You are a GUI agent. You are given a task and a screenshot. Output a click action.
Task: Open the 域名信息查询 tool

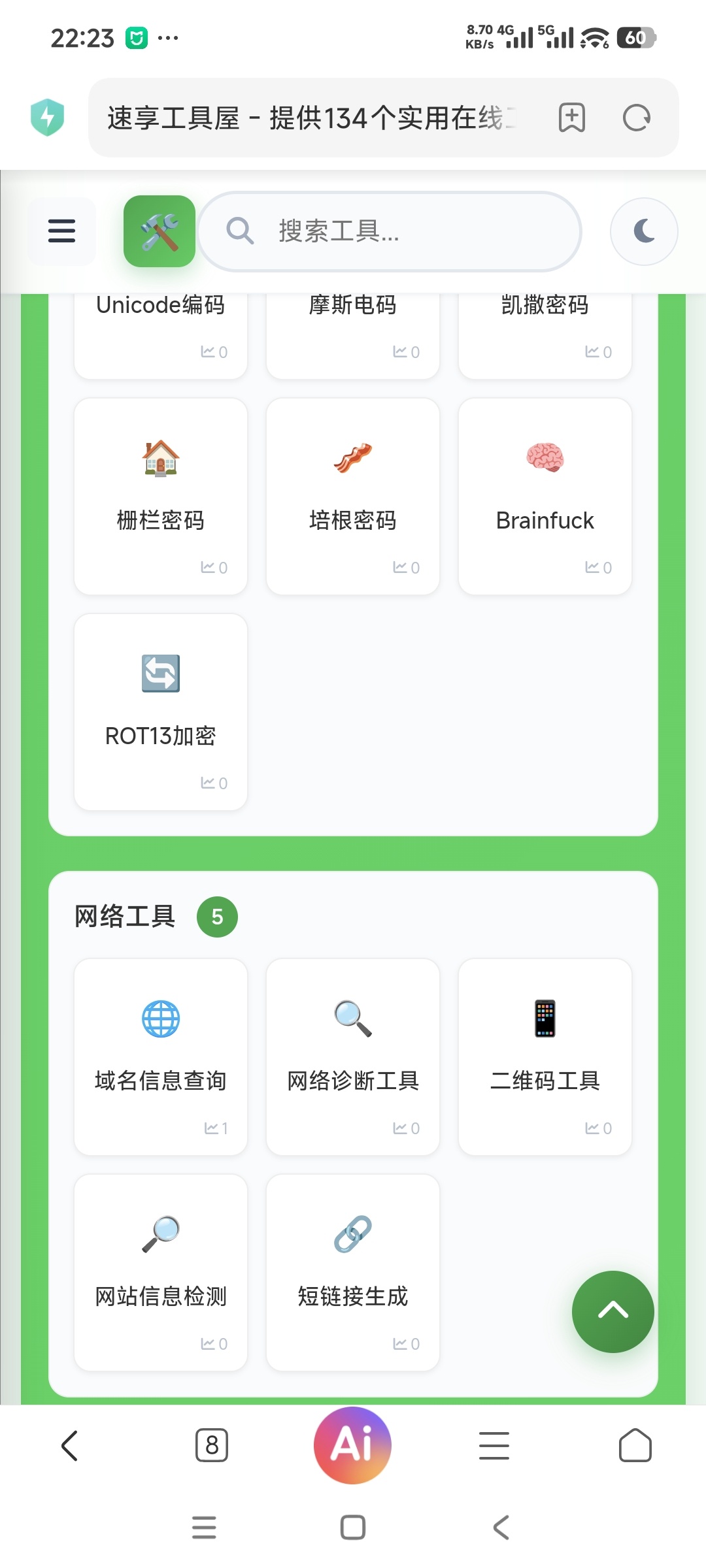click(x=160, y=1055)
